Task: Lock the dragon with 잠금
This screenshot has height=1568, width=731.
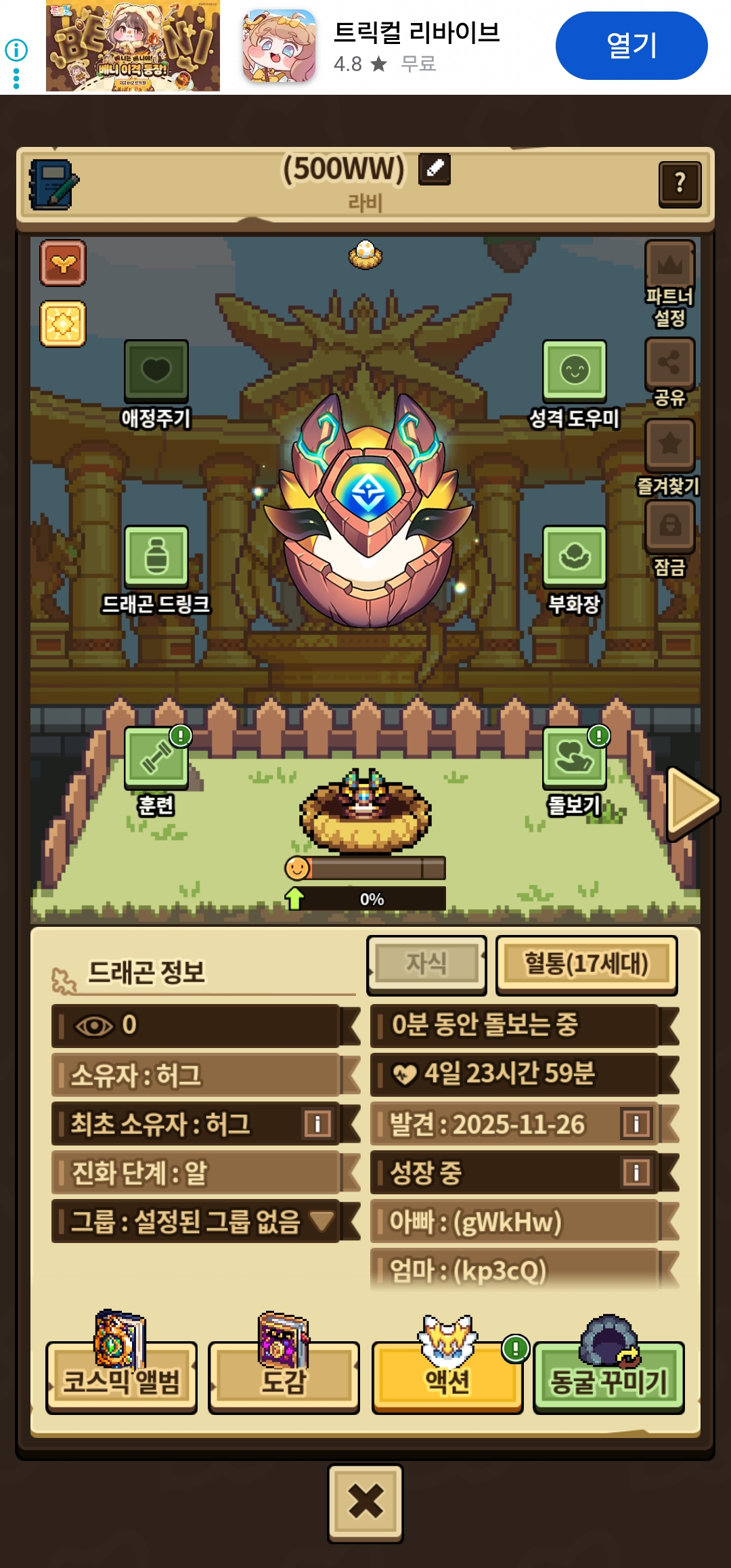Action: [x=669, y=539]
